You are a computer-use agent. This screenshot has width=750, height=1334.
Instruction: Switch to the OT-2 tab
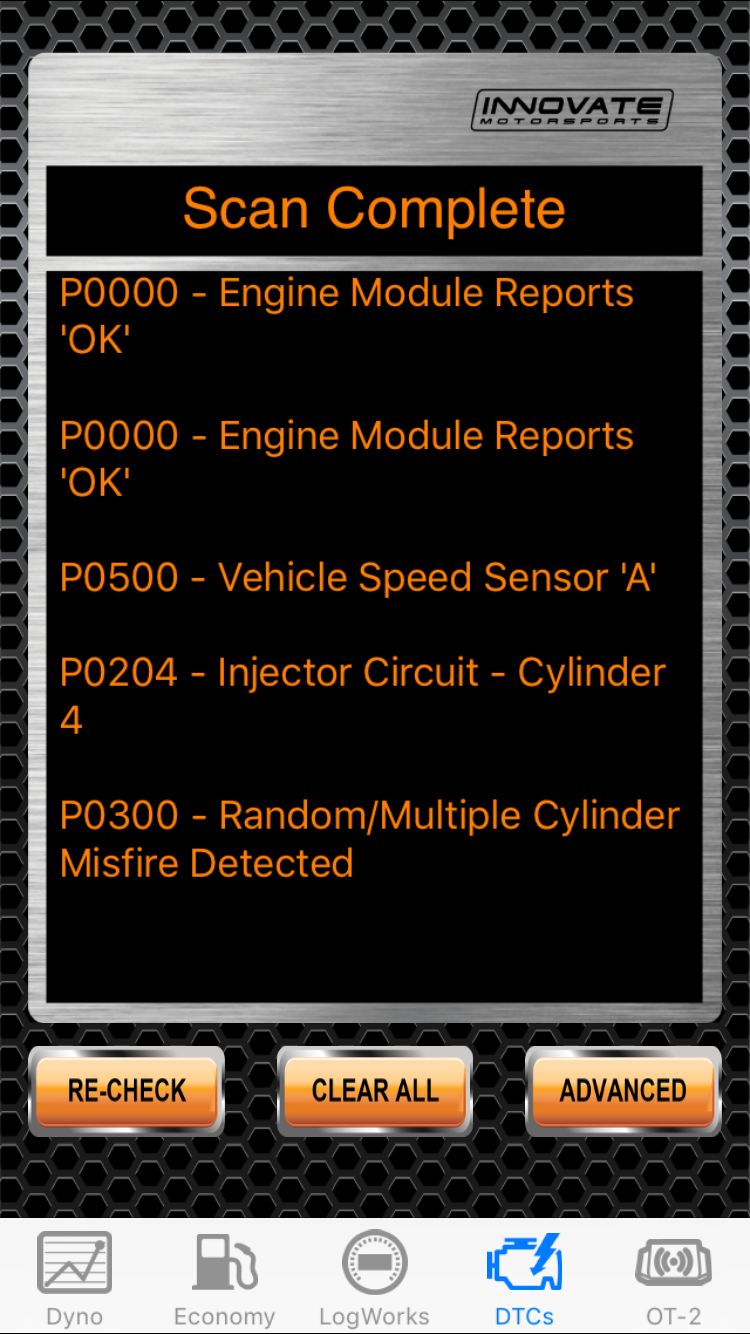673,1277
